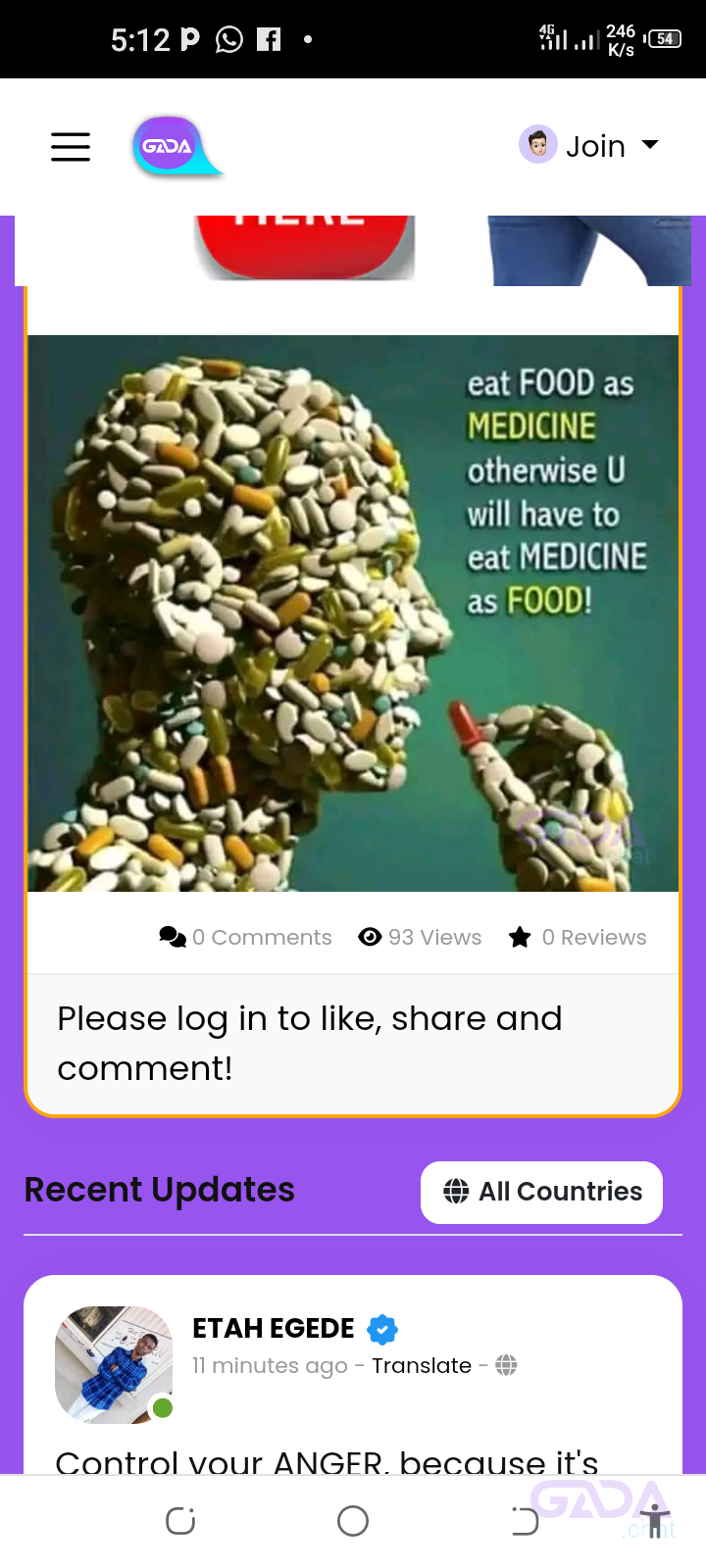This screenshot has width=706, height=1568.
Task: Open the hamburger menu
Action: point(71,147)
